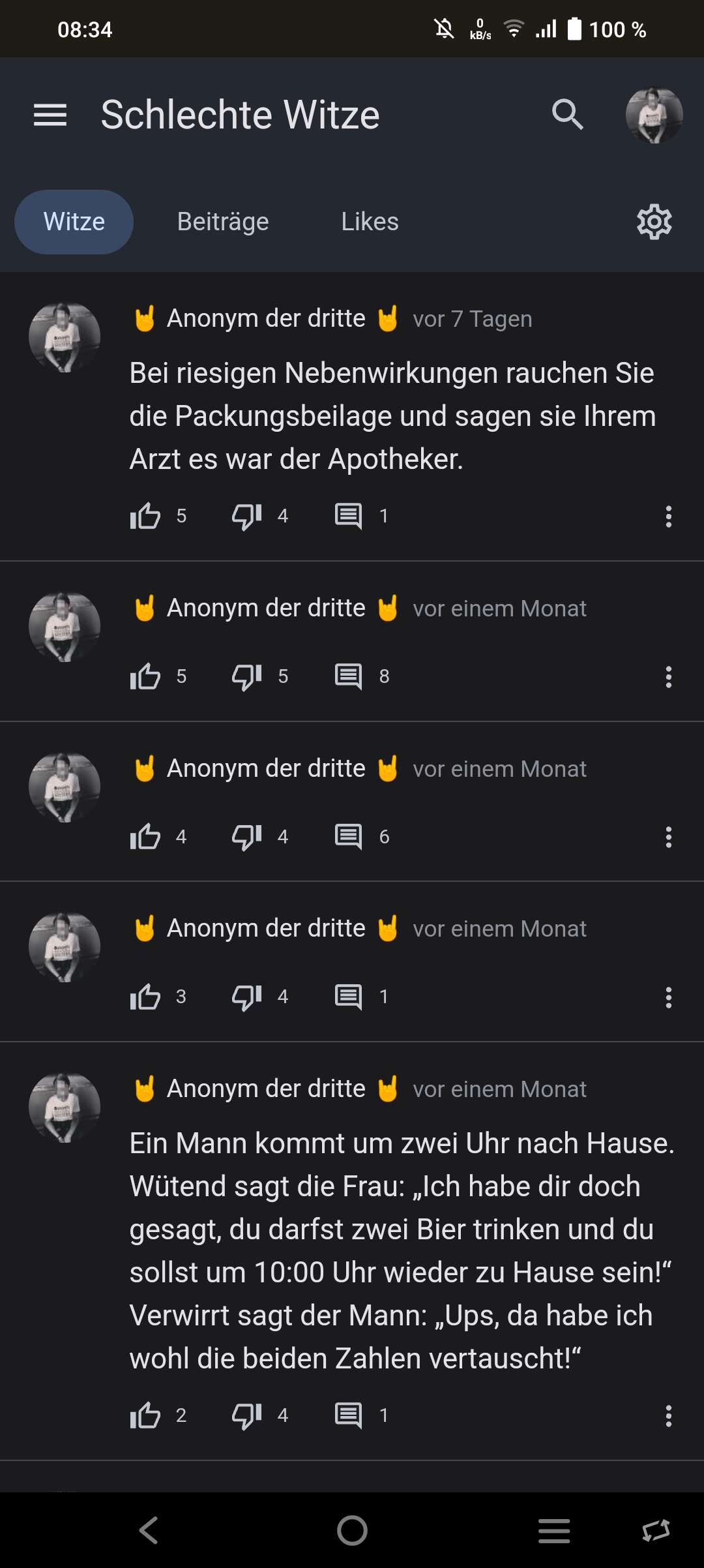Screen dimensions: 704x1568
Task: Open the profile avatar in the app bar
Action: click(654, 115)
